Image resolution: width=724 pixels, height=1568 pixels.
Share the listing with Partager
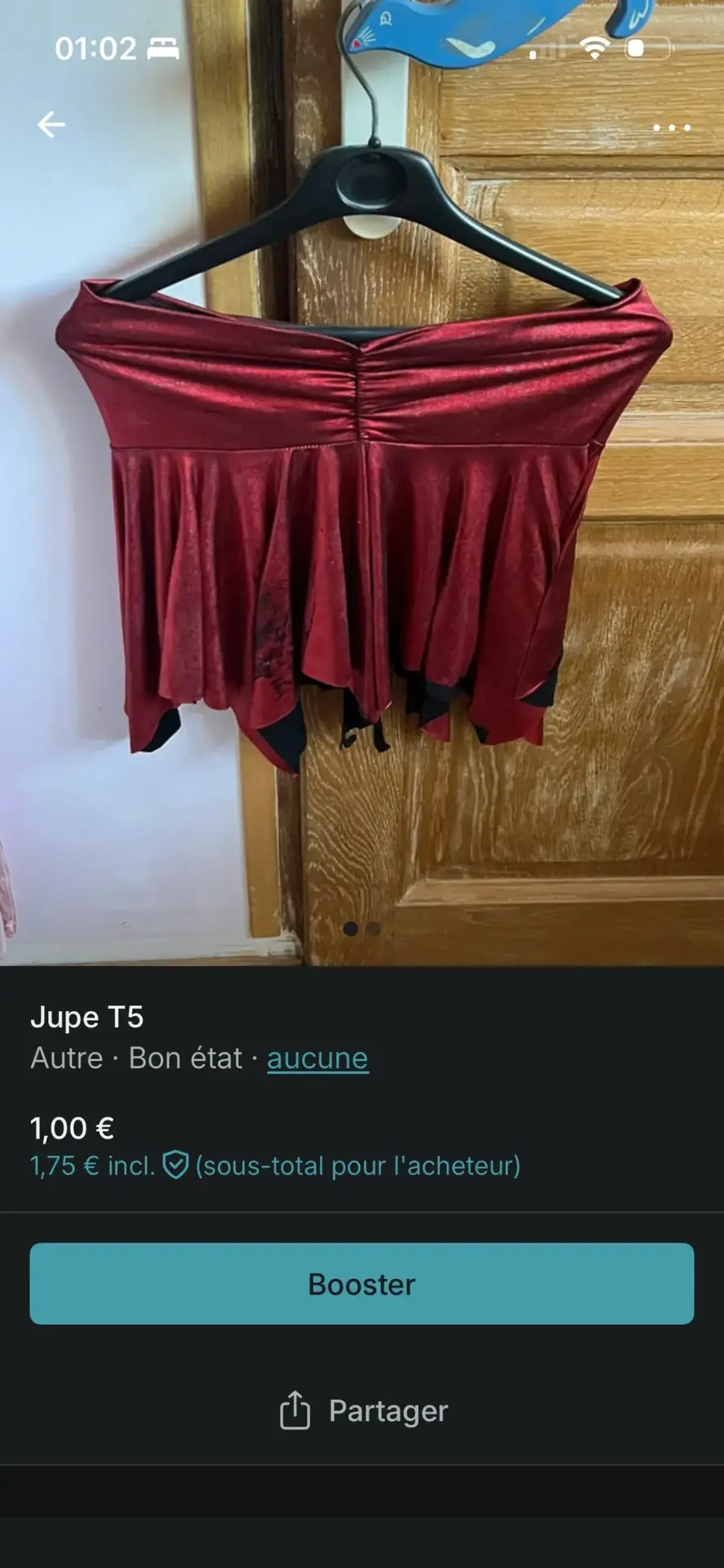click(363, 1411)
